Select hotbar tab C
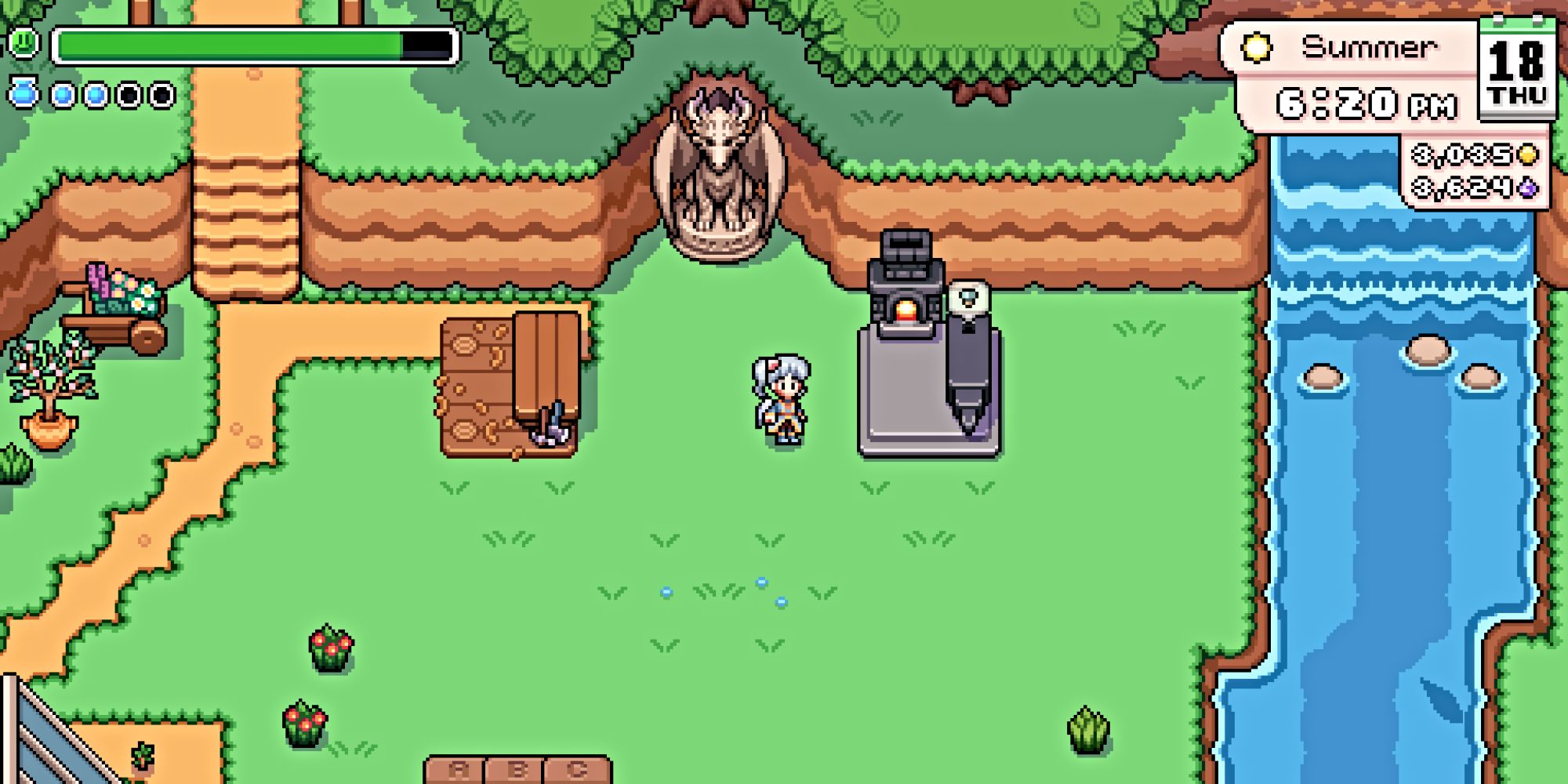This screenshot has width=1568, height=784. pos(577,770)
